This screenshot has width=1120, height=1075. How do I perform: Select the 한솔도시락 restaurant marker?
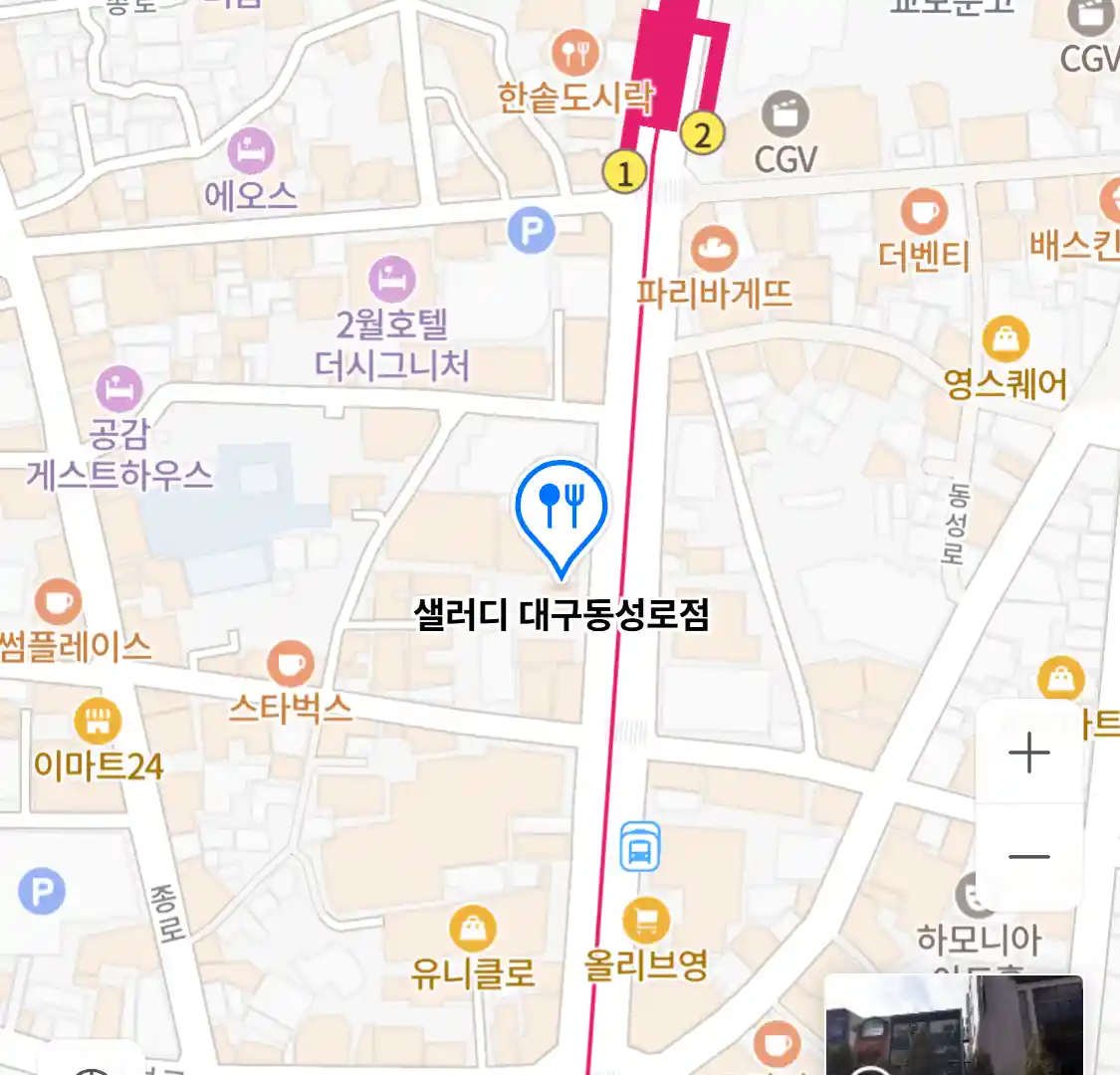point(575,53)
